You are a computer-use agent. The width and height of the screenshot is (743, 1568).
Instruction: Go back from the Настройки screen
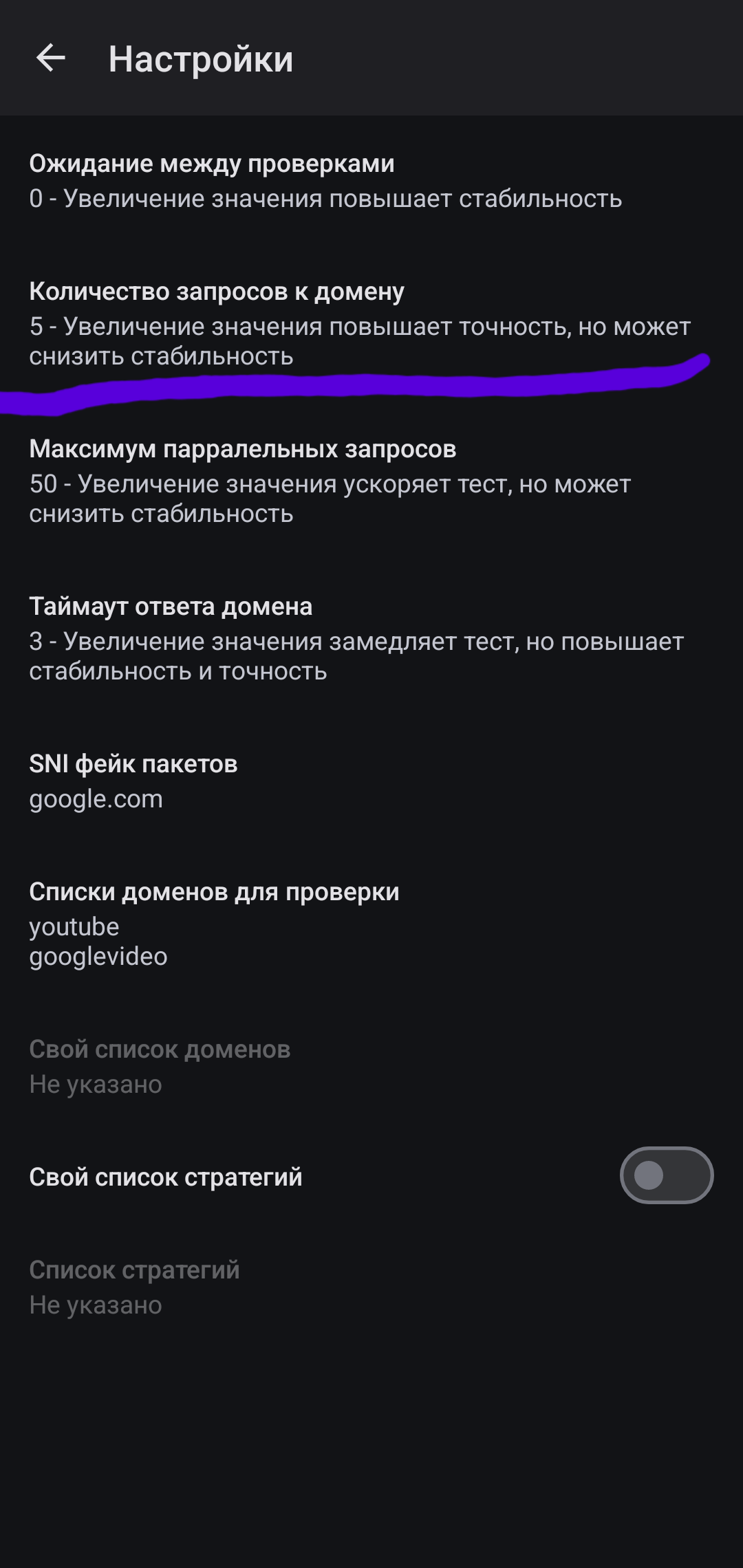(50, 58)
